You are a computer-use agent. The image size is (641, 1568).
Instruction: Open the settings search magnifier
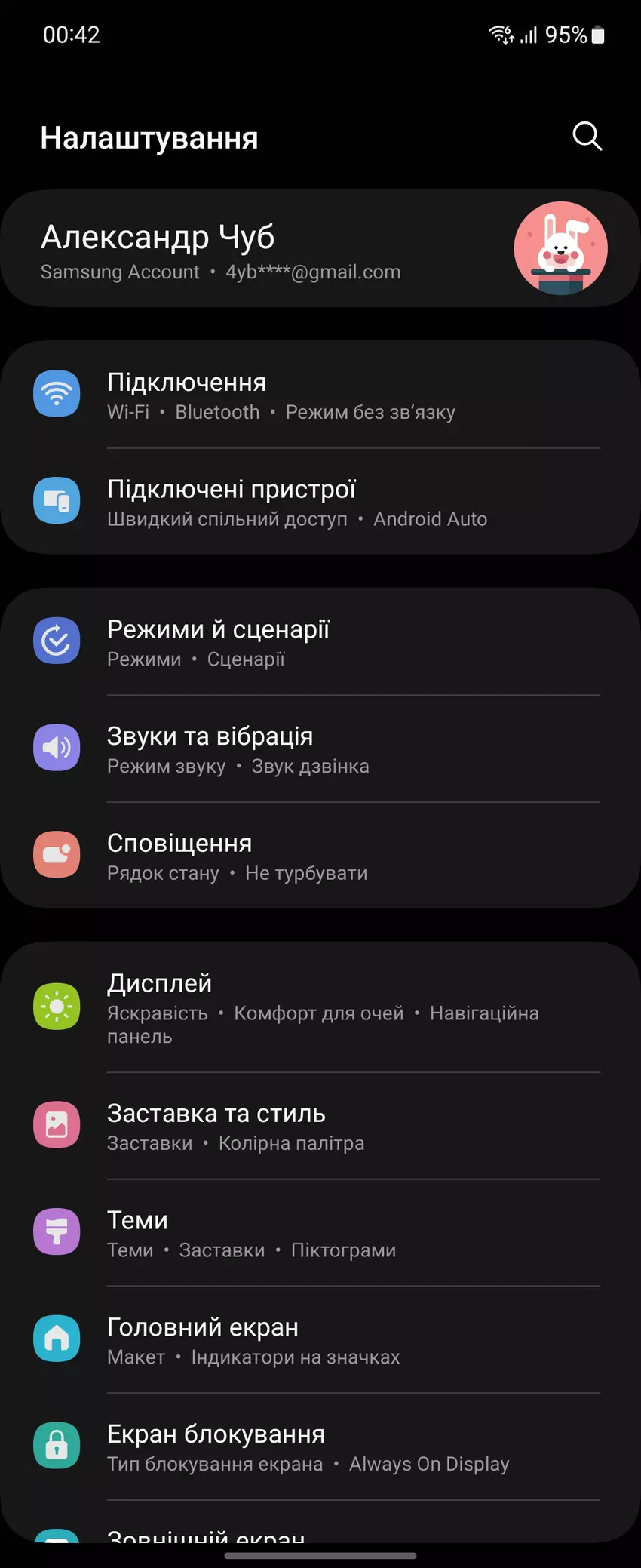(587, 137)
